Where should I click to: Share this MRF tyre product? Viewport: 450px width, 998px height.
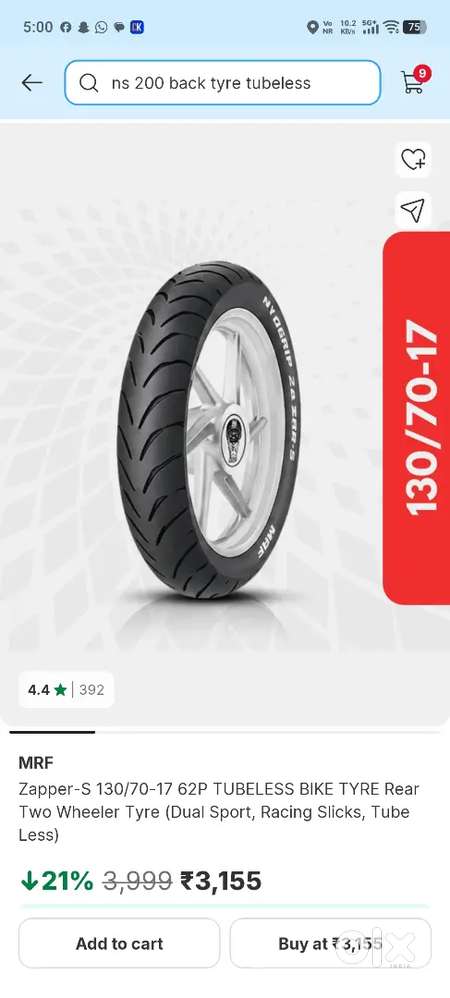412,210
